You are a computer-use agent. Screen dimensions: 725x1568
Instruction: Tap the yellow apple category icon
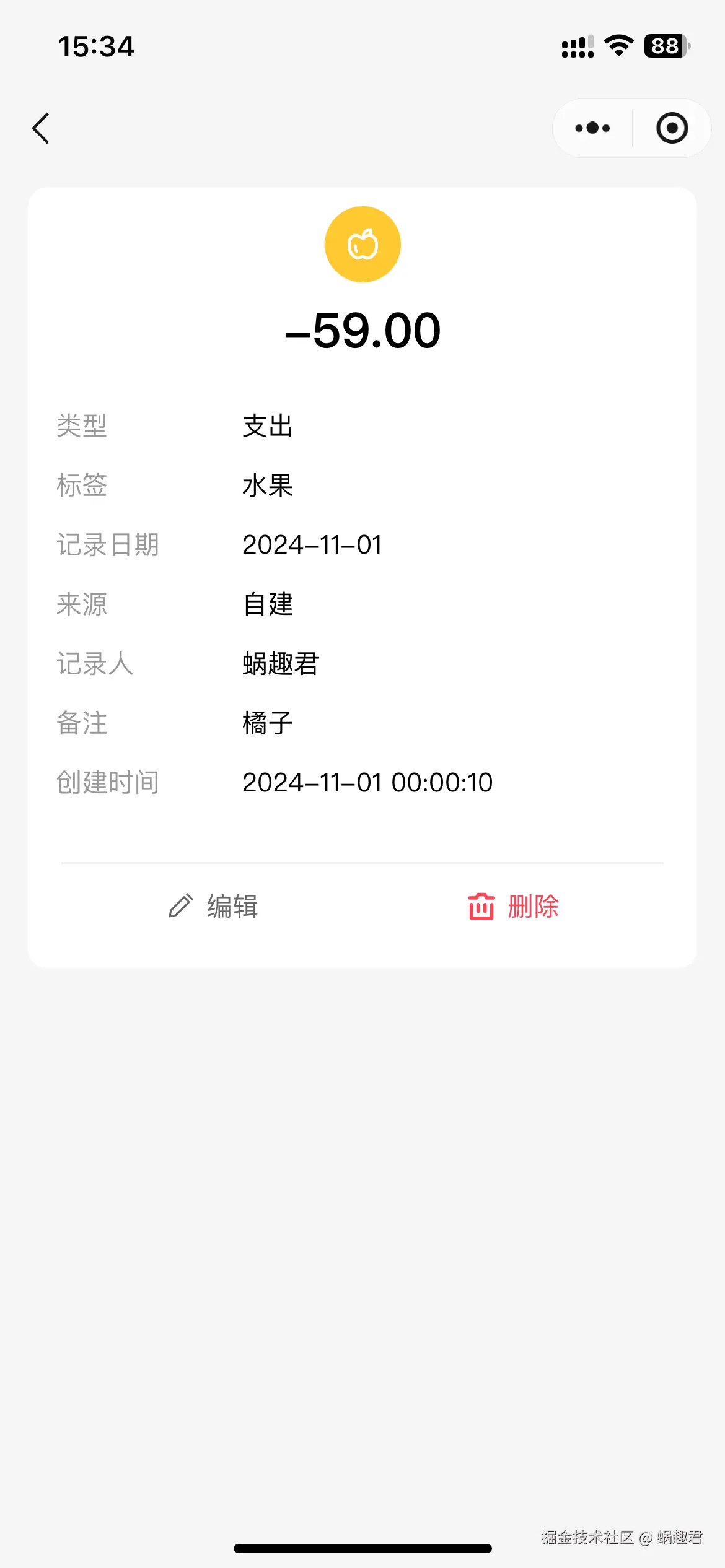coord(362,243)
